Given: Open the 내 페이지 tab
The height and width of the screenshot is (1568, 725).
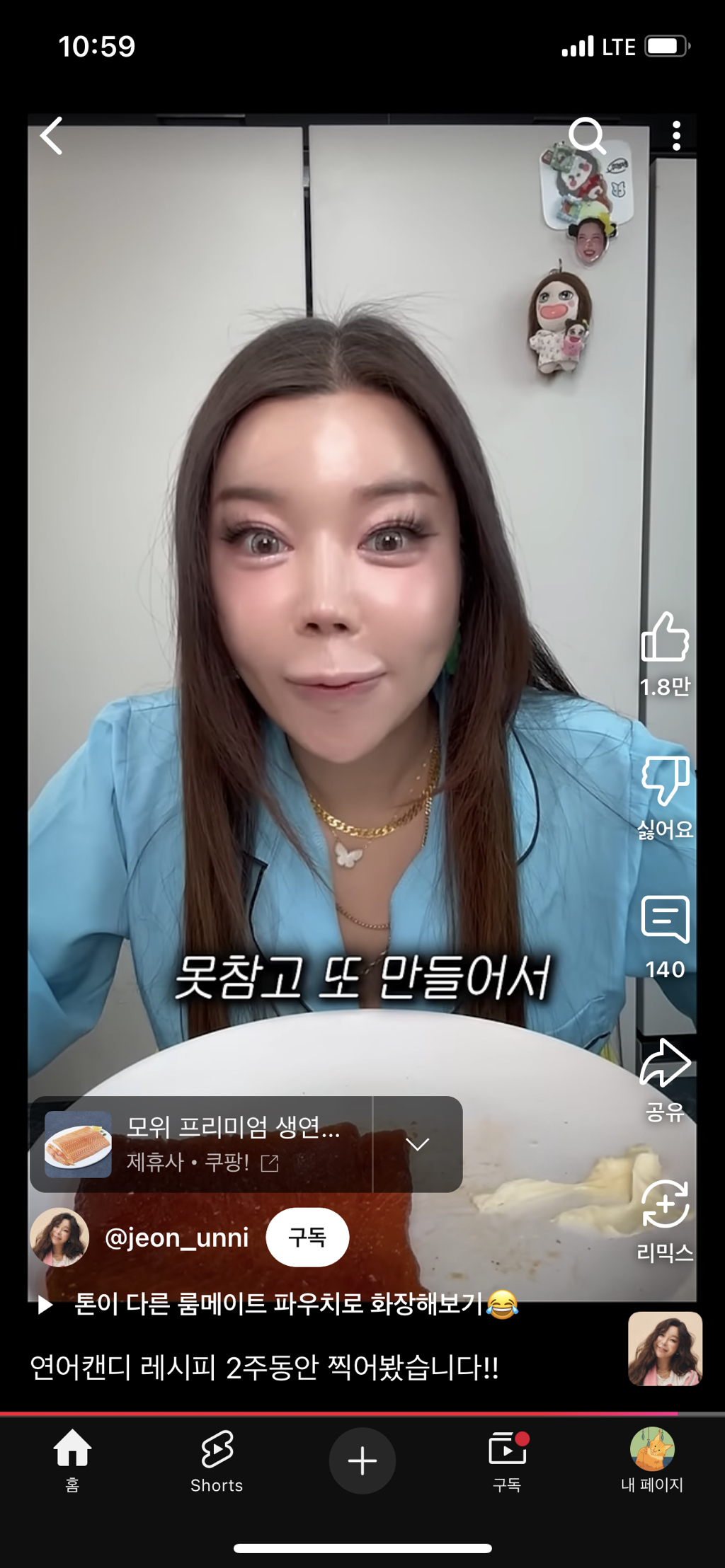Looking at the screenshot, I should coord(652,1460).
